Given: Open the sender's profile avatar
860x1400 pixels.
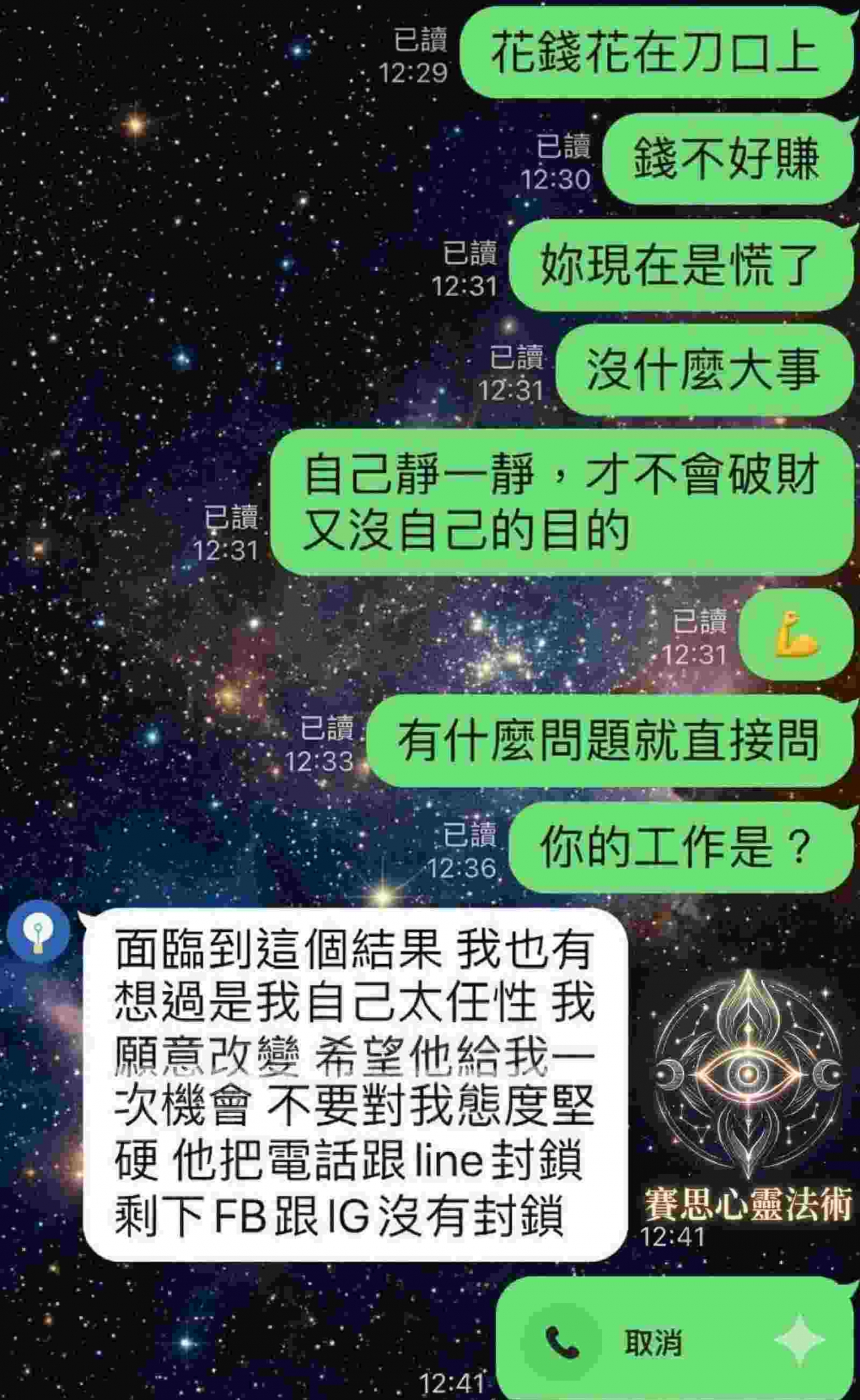Looking at the screenshot, I should pyautogui.click(x=38, y=931).
